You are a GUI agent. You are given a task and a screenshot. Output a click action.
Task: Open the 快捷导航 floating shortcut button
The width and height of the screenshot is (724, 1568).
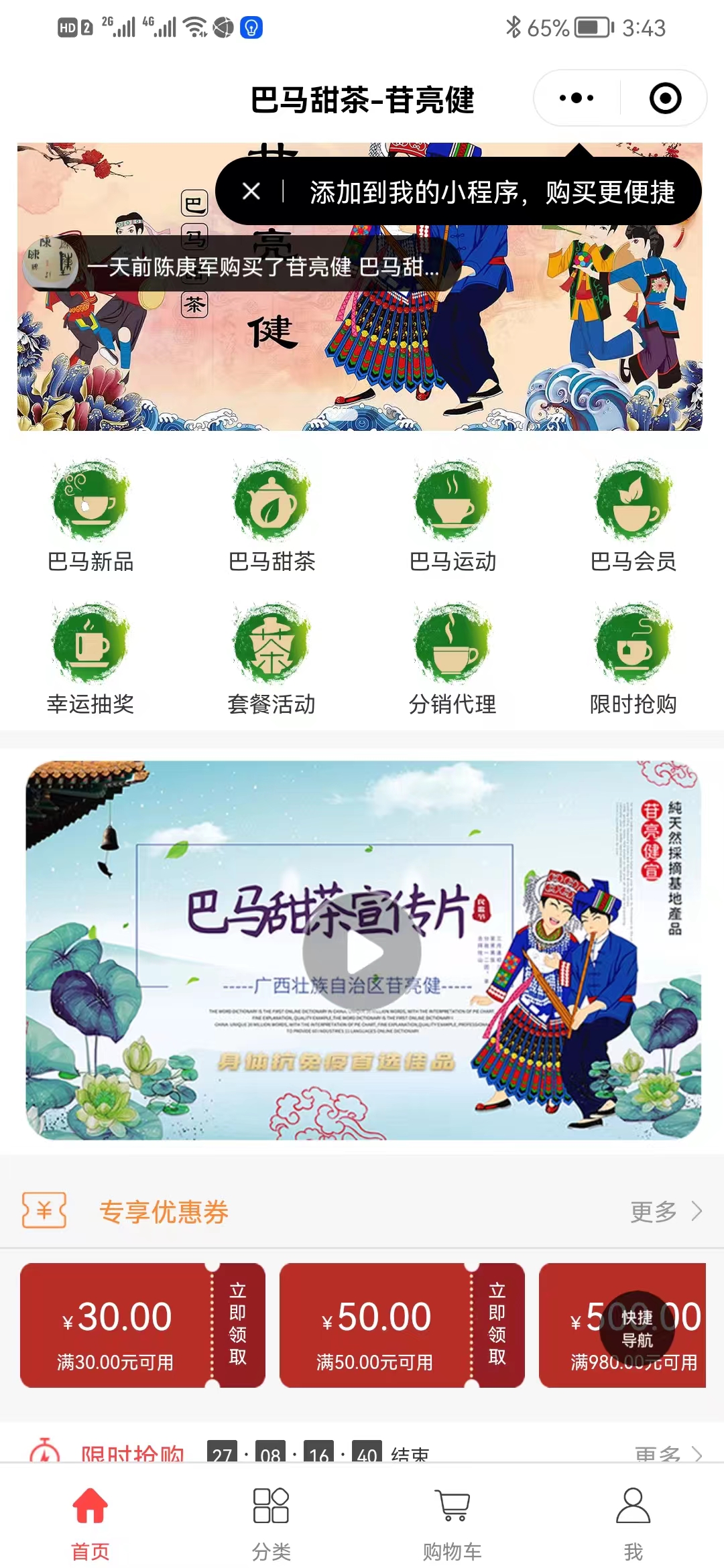click(x=637, y=1328)
